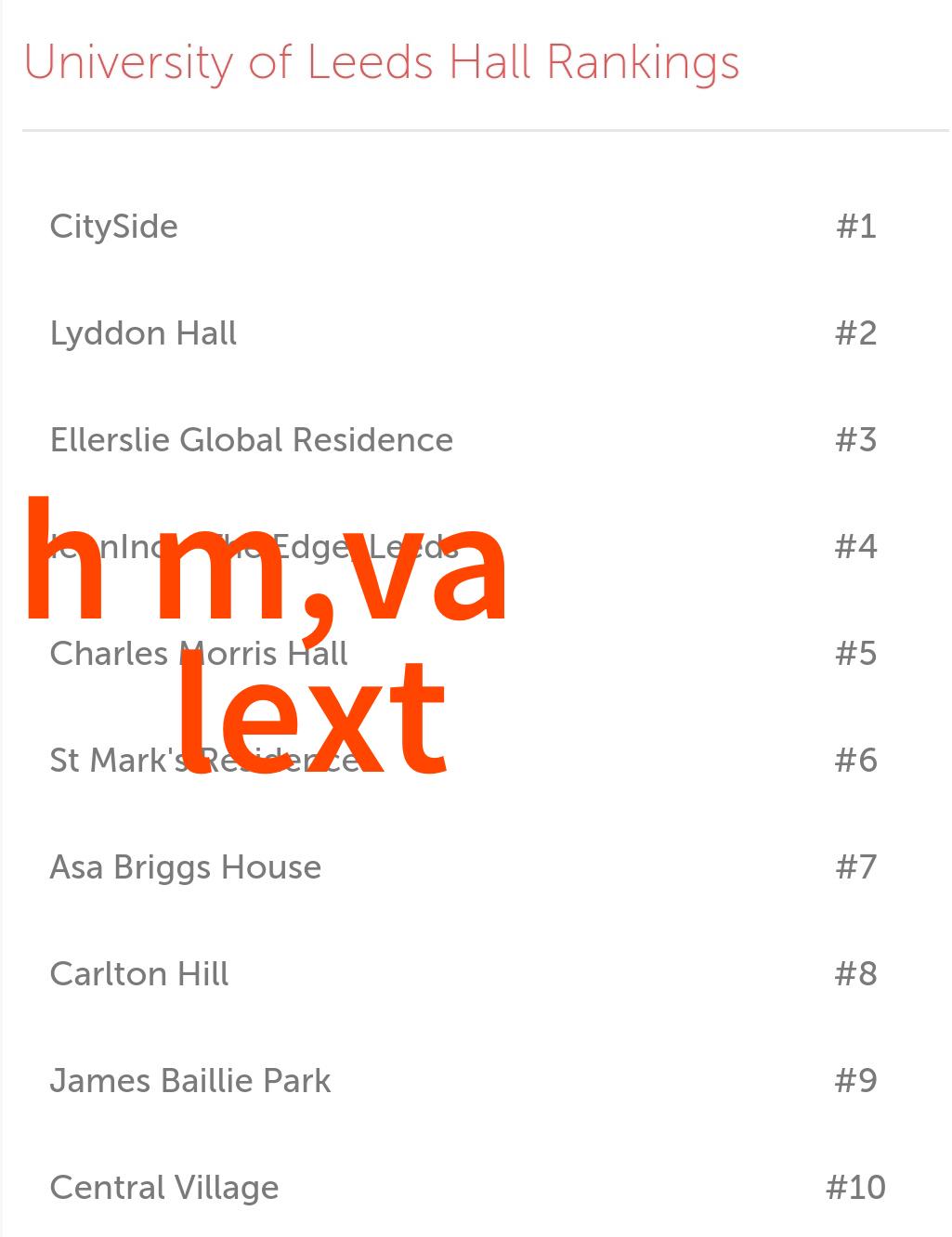Screen dimensions: 952x1237
Task: Open the CitySide hall ranked #1
Action: [x=114, y=227]
